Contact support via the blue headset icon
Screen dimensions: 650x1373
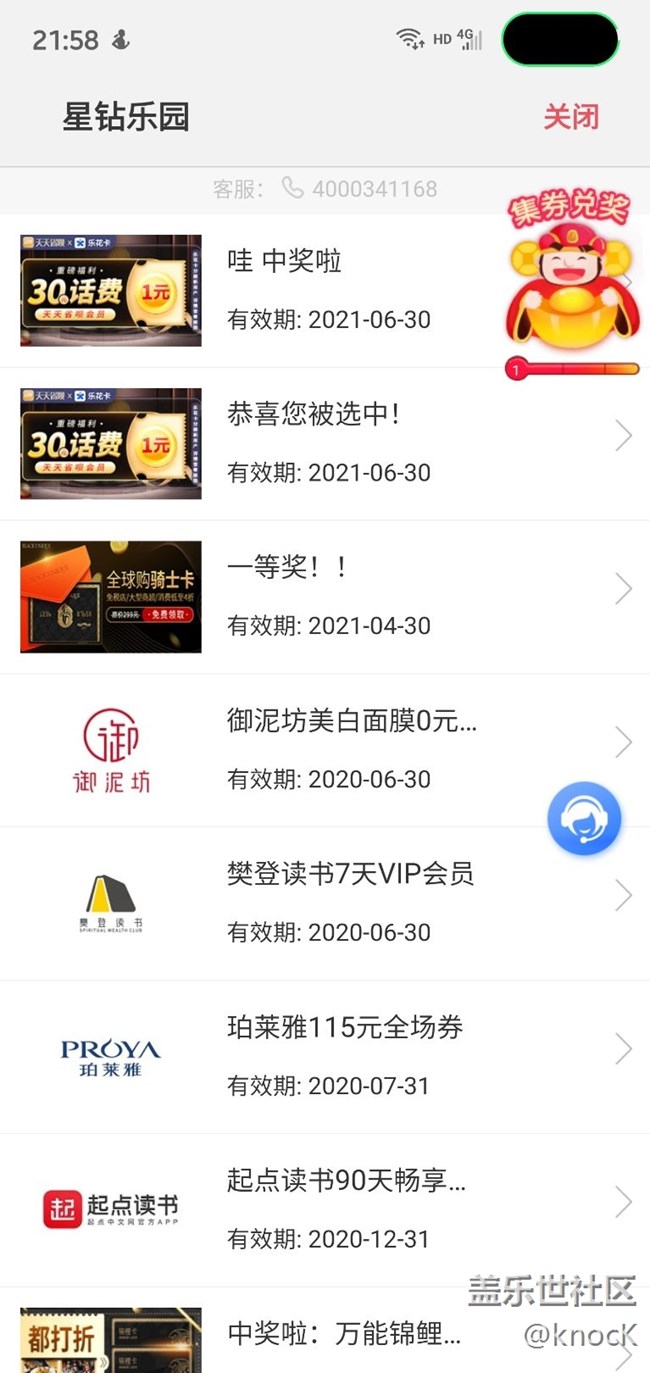click(584, 819)
